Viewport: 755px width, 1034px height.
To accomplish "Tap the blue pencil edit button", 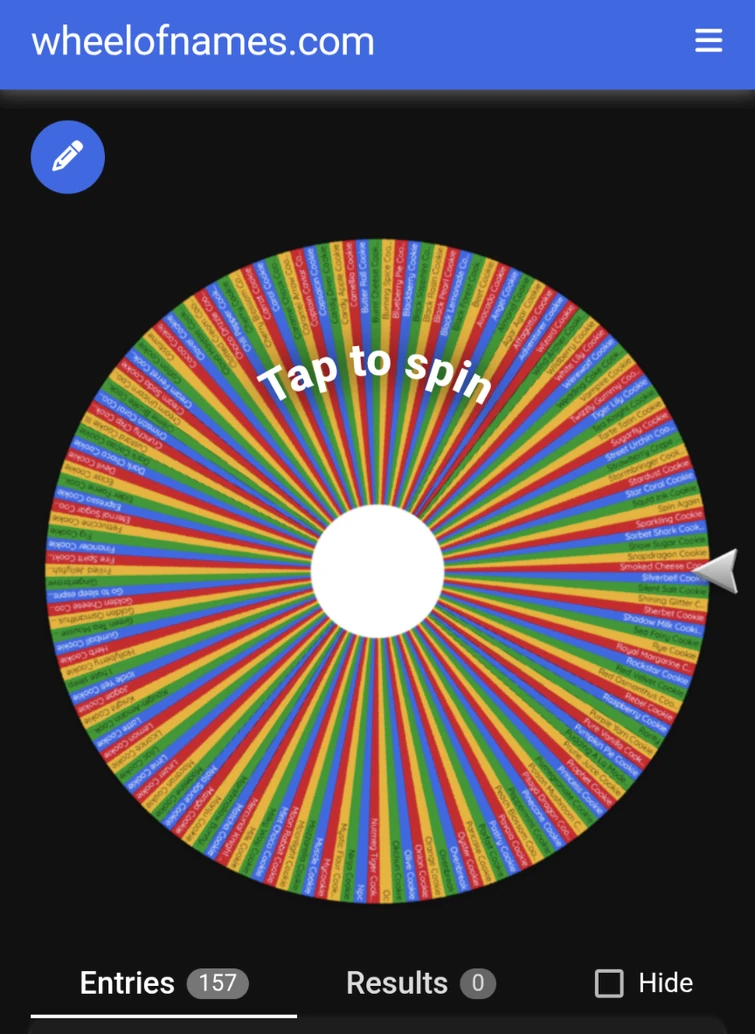I will click(x=68, y=156).
